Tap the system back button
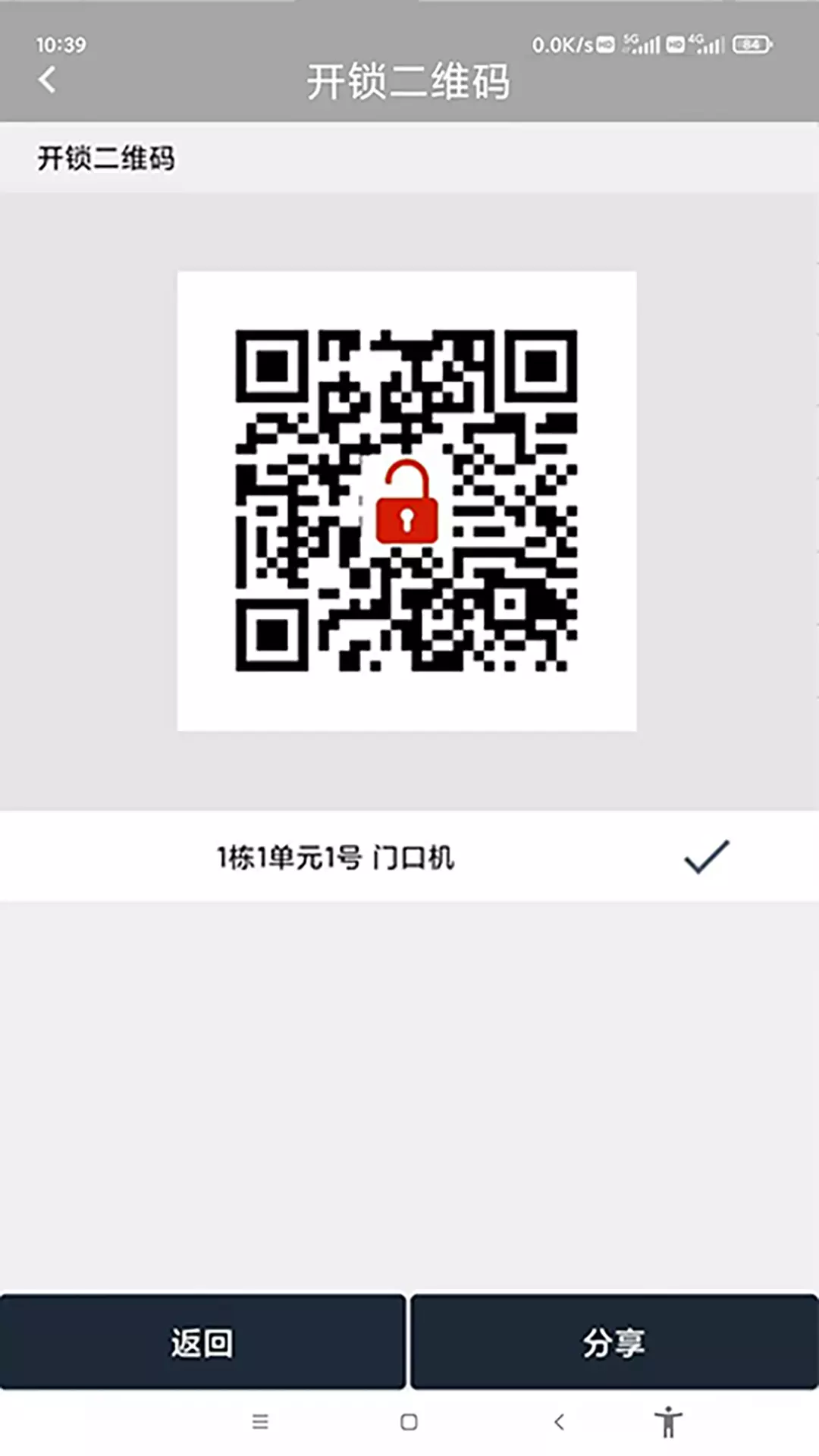819x1456 pixels. tap(559, 1422)
